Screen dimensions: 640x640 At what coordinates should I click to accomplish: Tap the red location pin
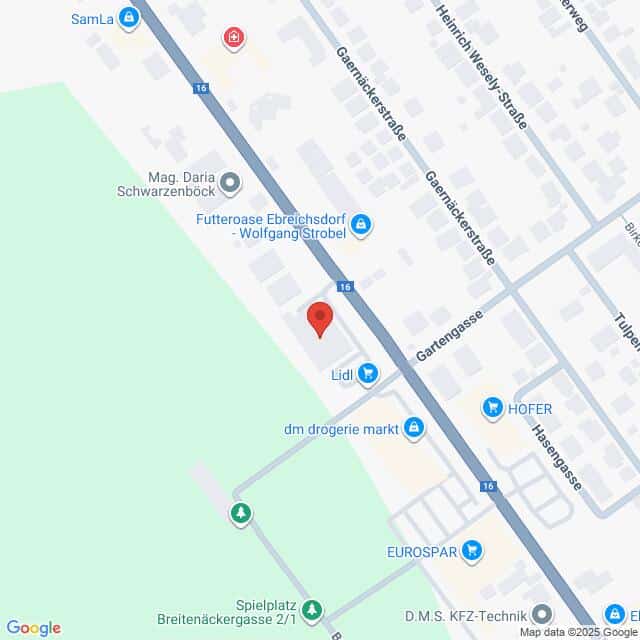pyautogui.click(x=319, y=318)
